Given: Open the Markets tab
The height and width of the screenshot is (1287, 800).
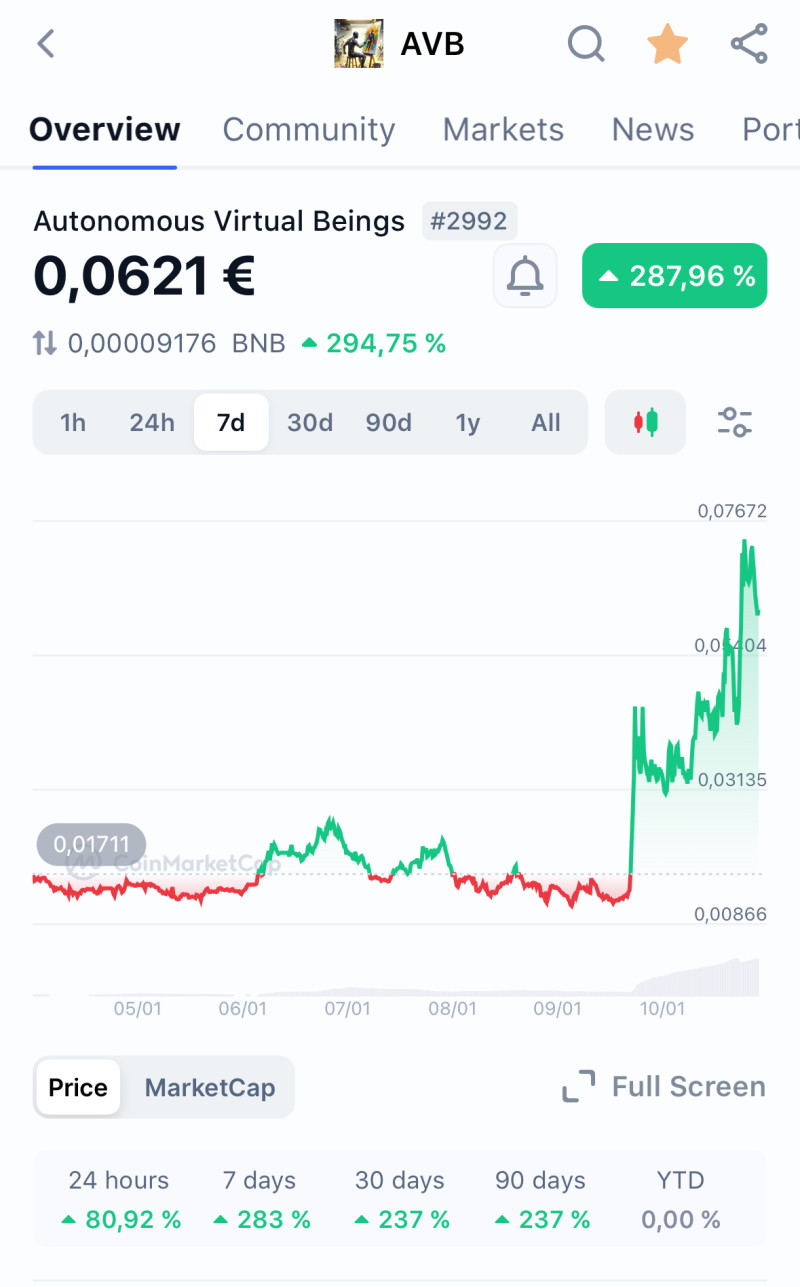Looking at the screenshot, I should coord(503,129).
